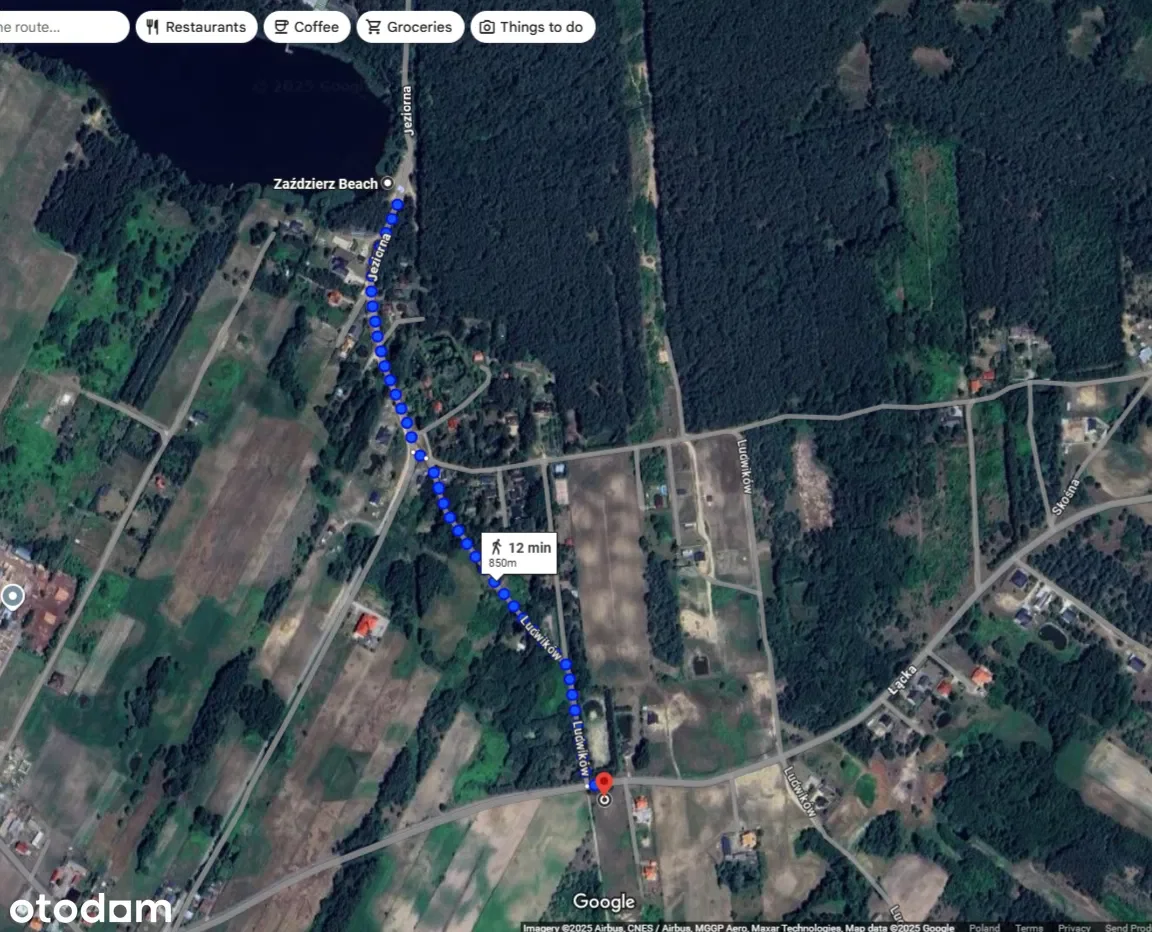
Task: Open the Privacy link in the footer
Action: [1074, 927]
